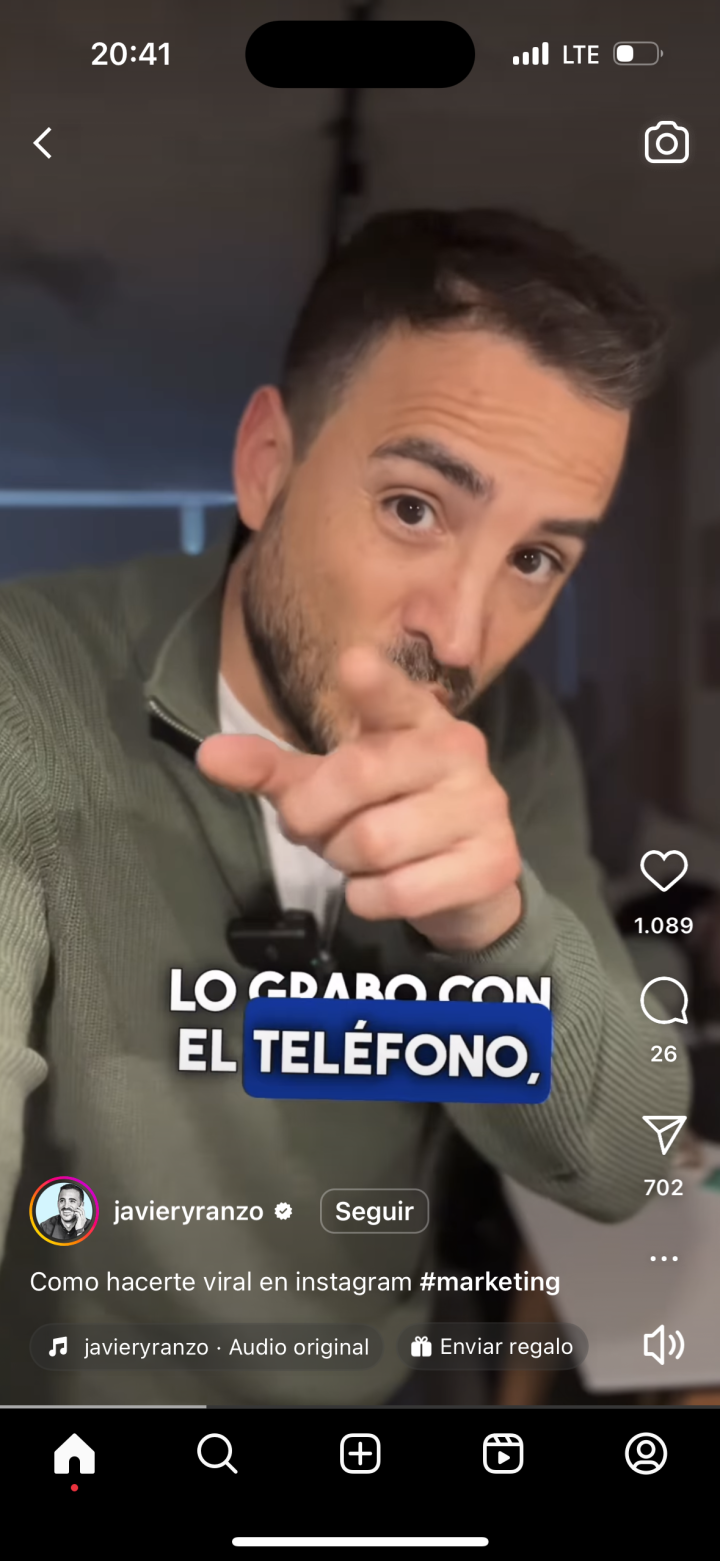Open the three-dot more options menu
Image resolution: width=720 pixels, height=1561 pixels.
tap(664, 1259)
